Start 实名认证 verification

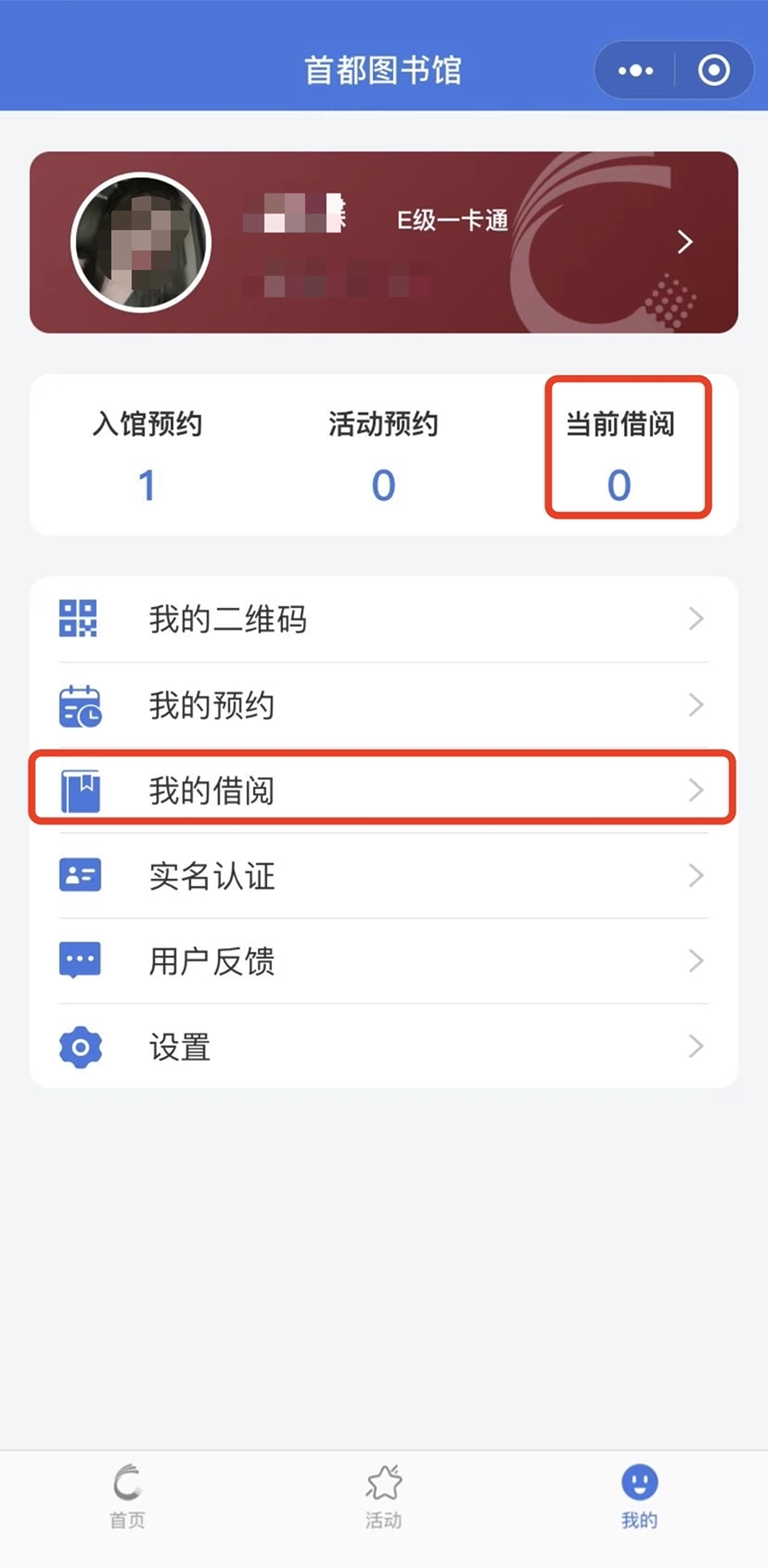[383, 876]
